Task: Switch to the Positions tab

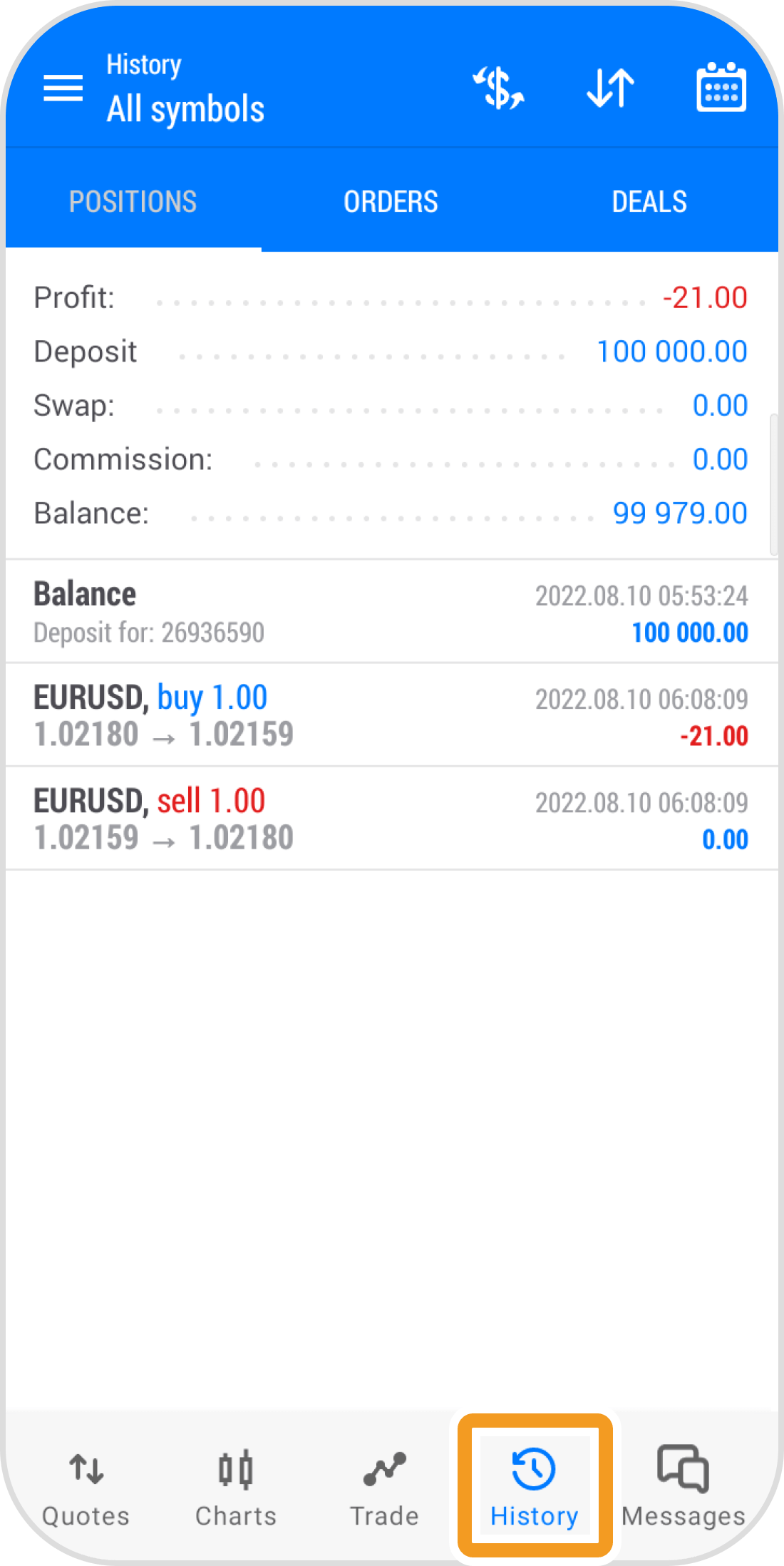Action: [133, 202]
